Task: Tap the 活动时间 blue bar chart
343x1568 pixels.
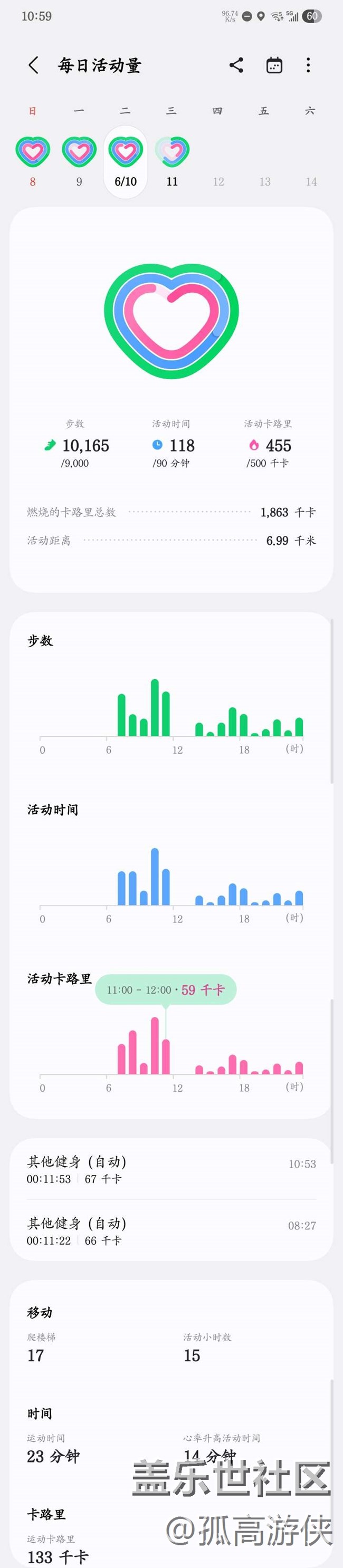Action: click(171, 878)
